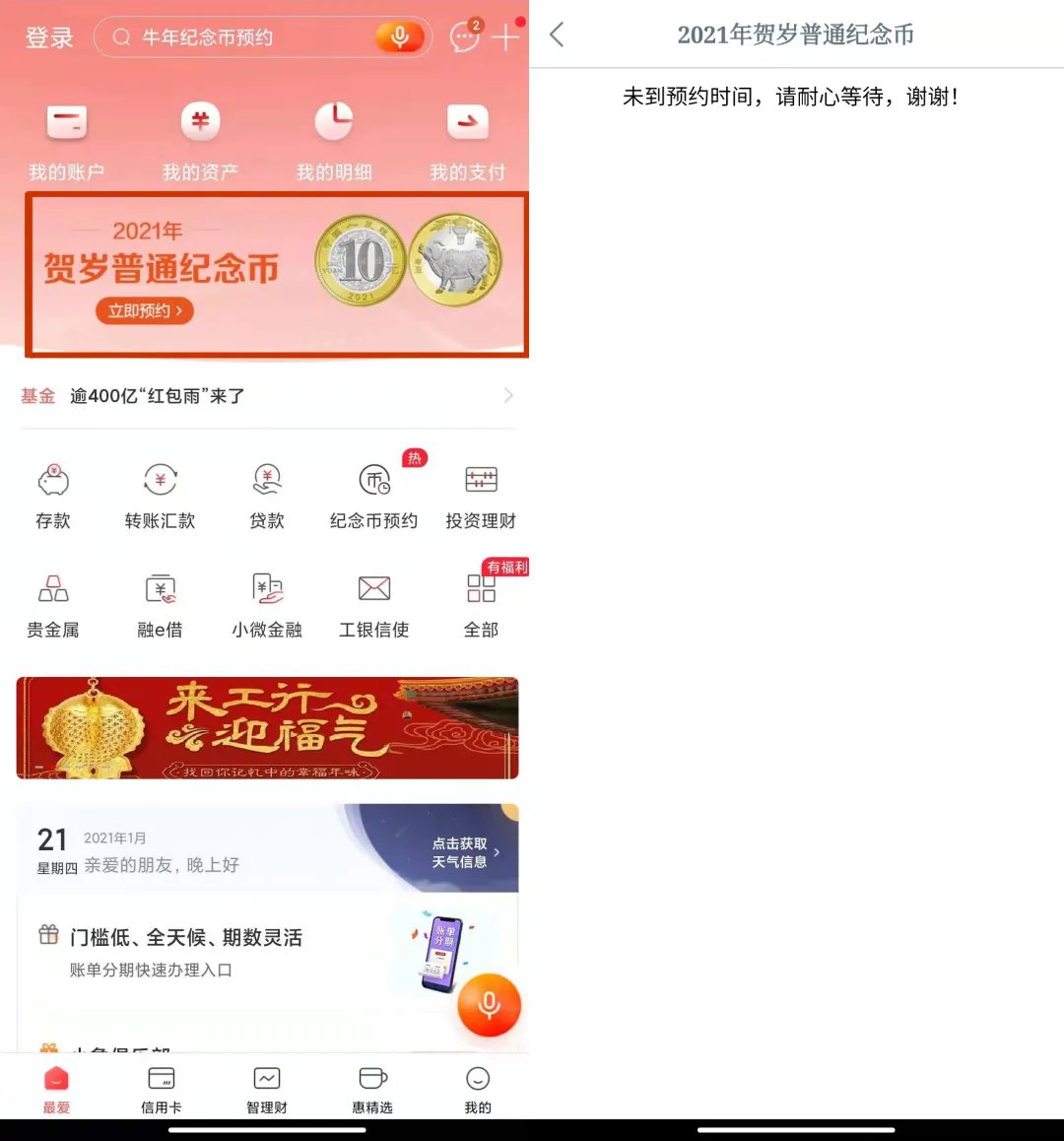Go back from 2021年贺岁普通纪念币 page
This screenshot has width=1064, height=1141.
pos(558,35)
